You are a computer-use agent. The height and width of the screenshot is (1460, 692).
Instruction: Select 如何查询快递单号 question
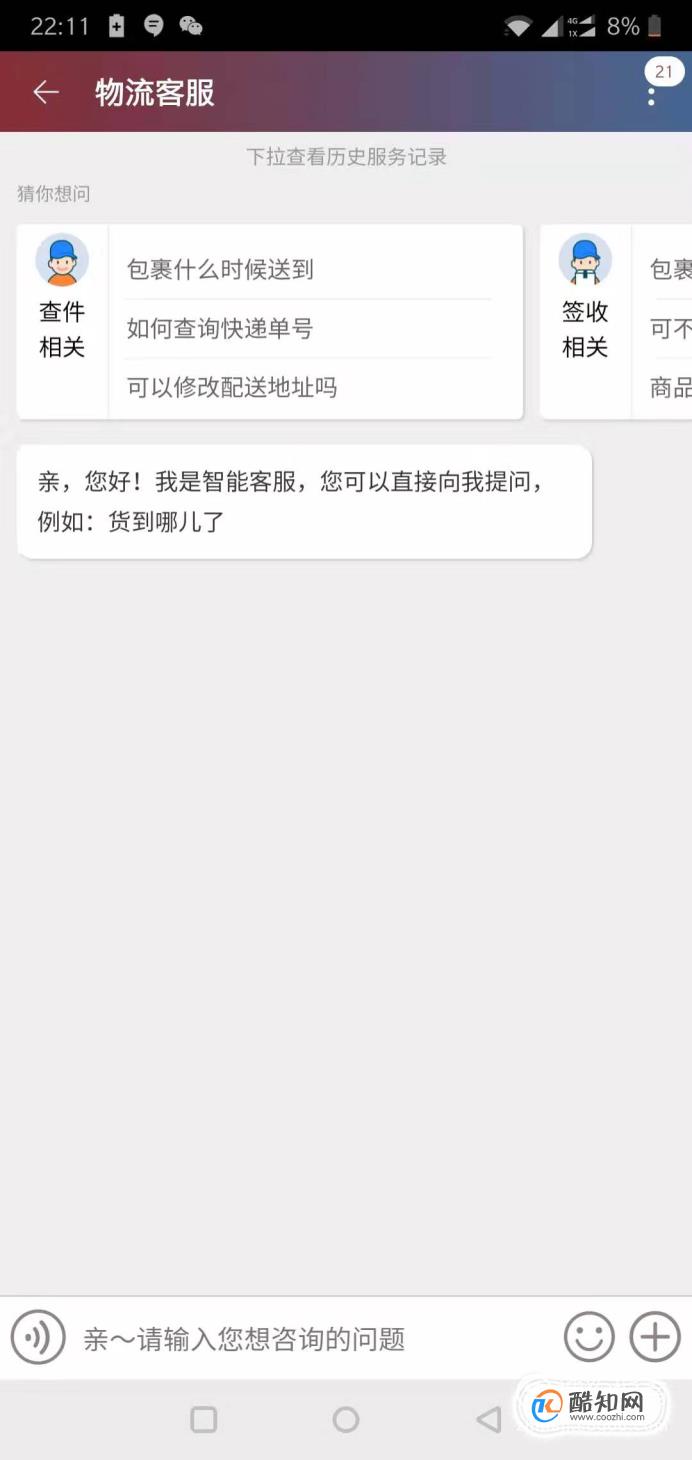coord(220,328)
